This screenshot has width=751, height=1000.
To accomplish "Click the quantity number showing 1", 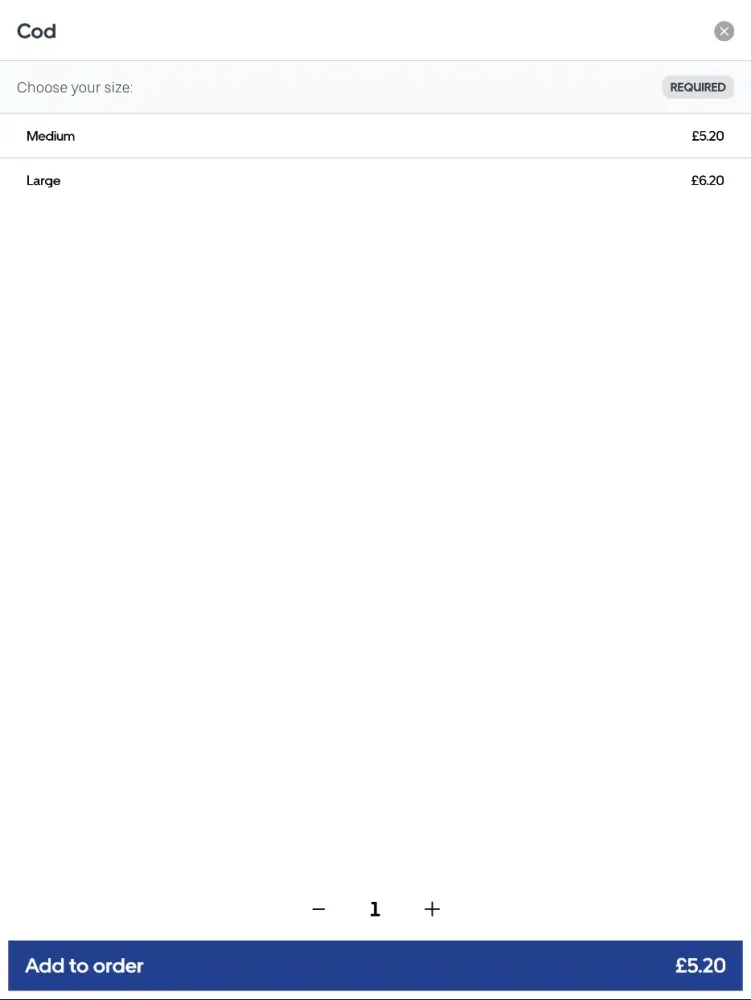I will [x=375, y=909].
